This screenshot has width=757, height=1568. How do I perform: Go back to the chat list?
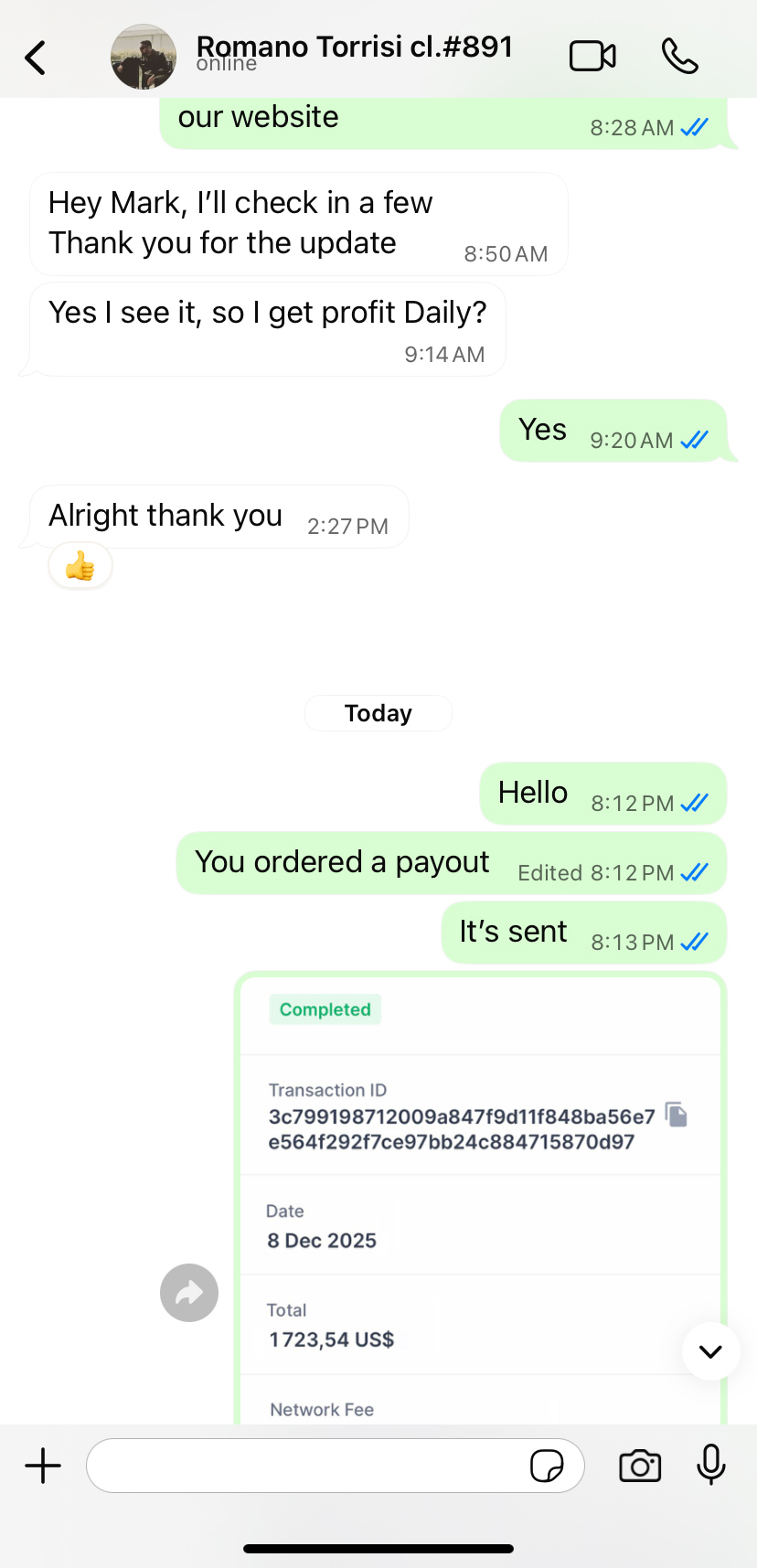pos(36,58)
